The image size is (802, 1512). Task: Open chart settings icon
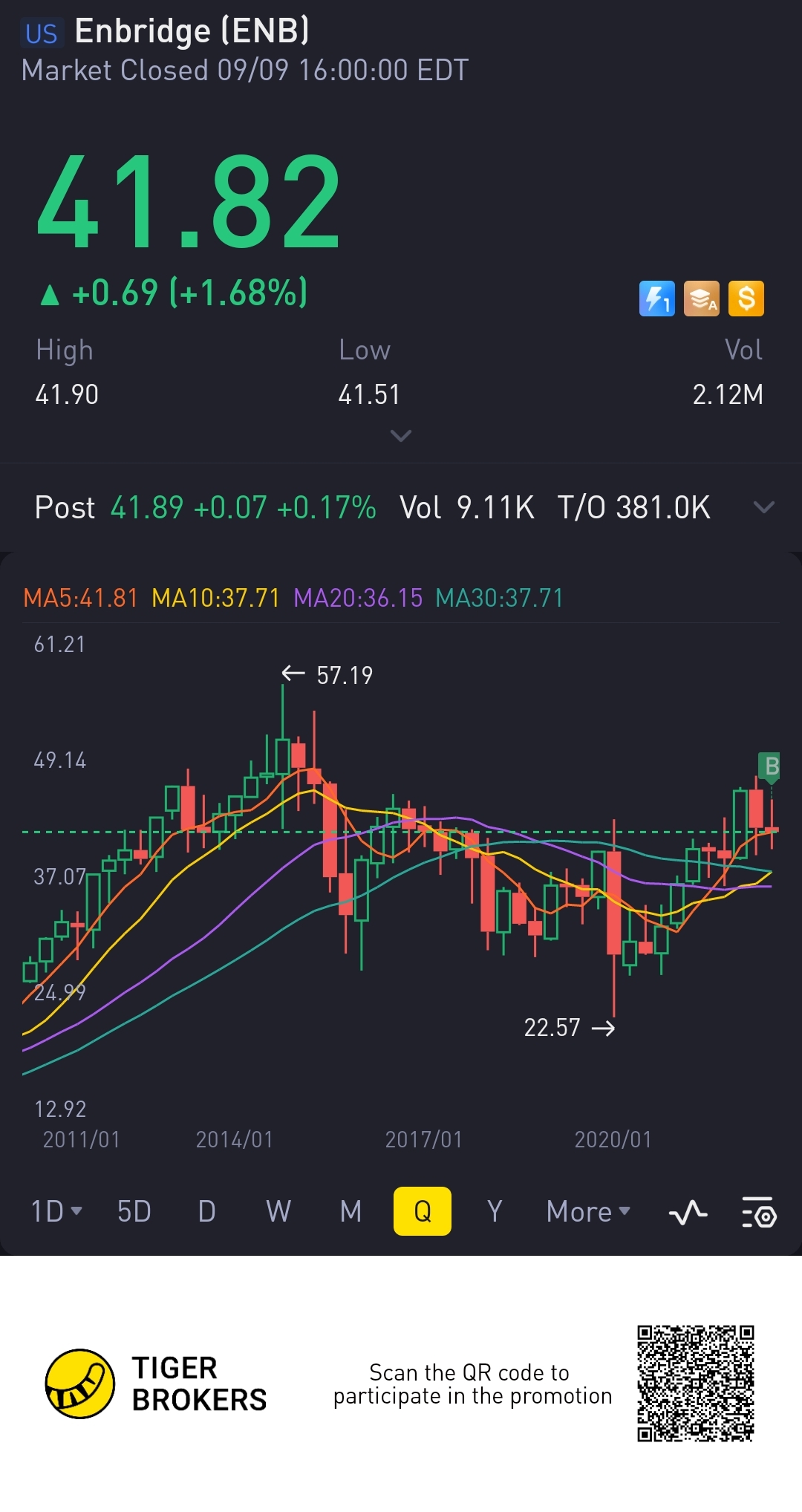(759, 1213)
